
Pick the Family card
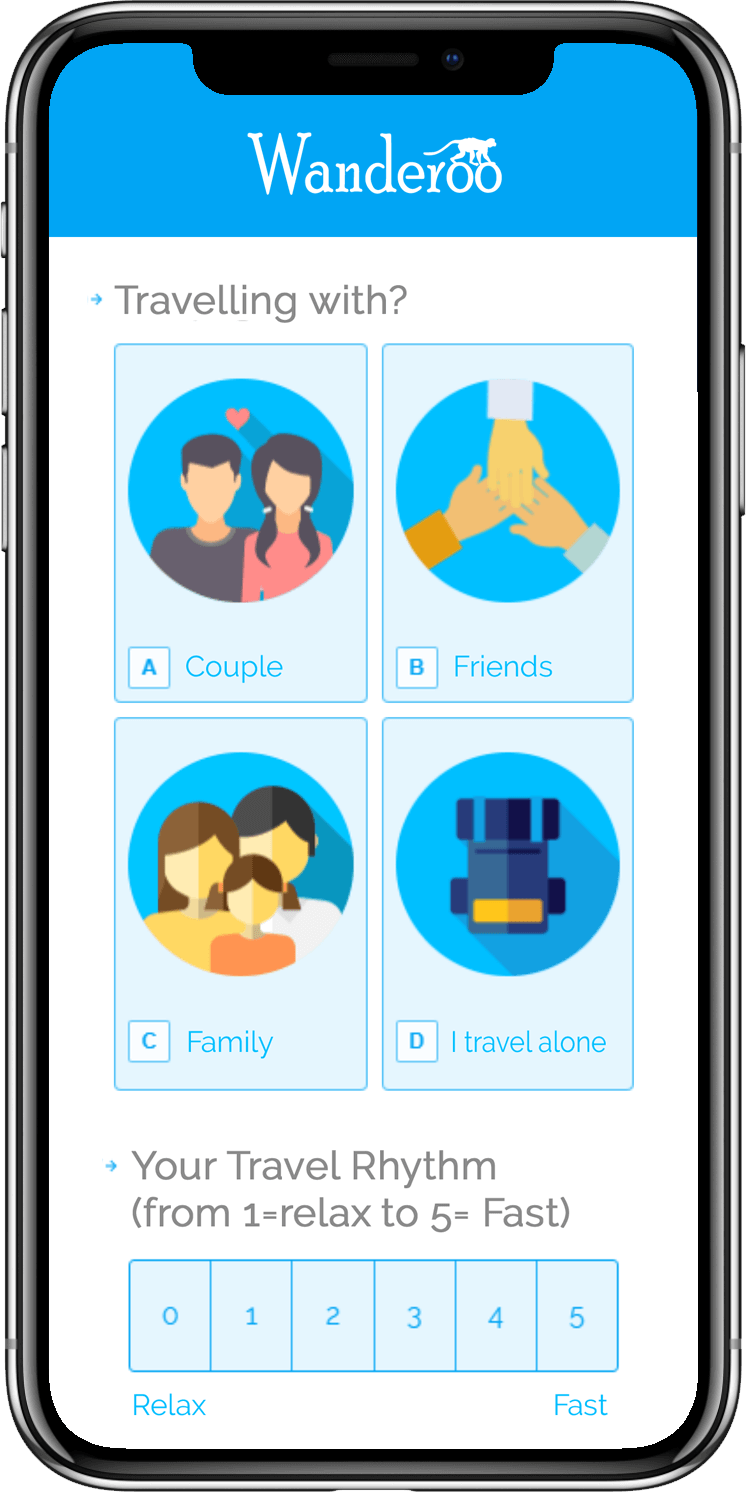pos(240,903)
